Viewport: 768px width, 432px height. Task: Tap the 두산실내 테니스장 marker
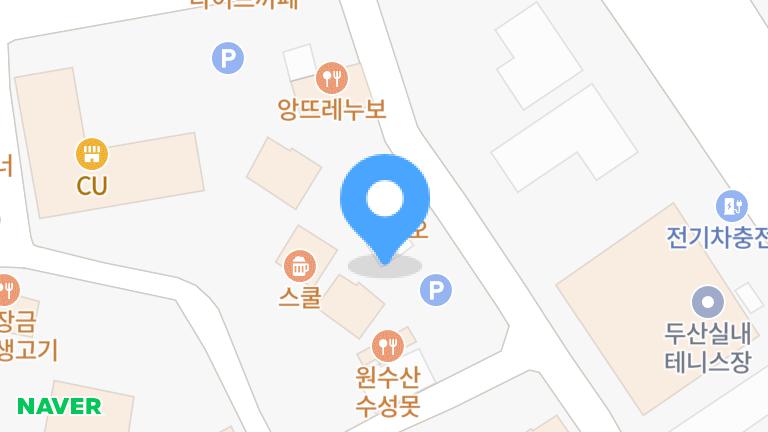point(708,300)
